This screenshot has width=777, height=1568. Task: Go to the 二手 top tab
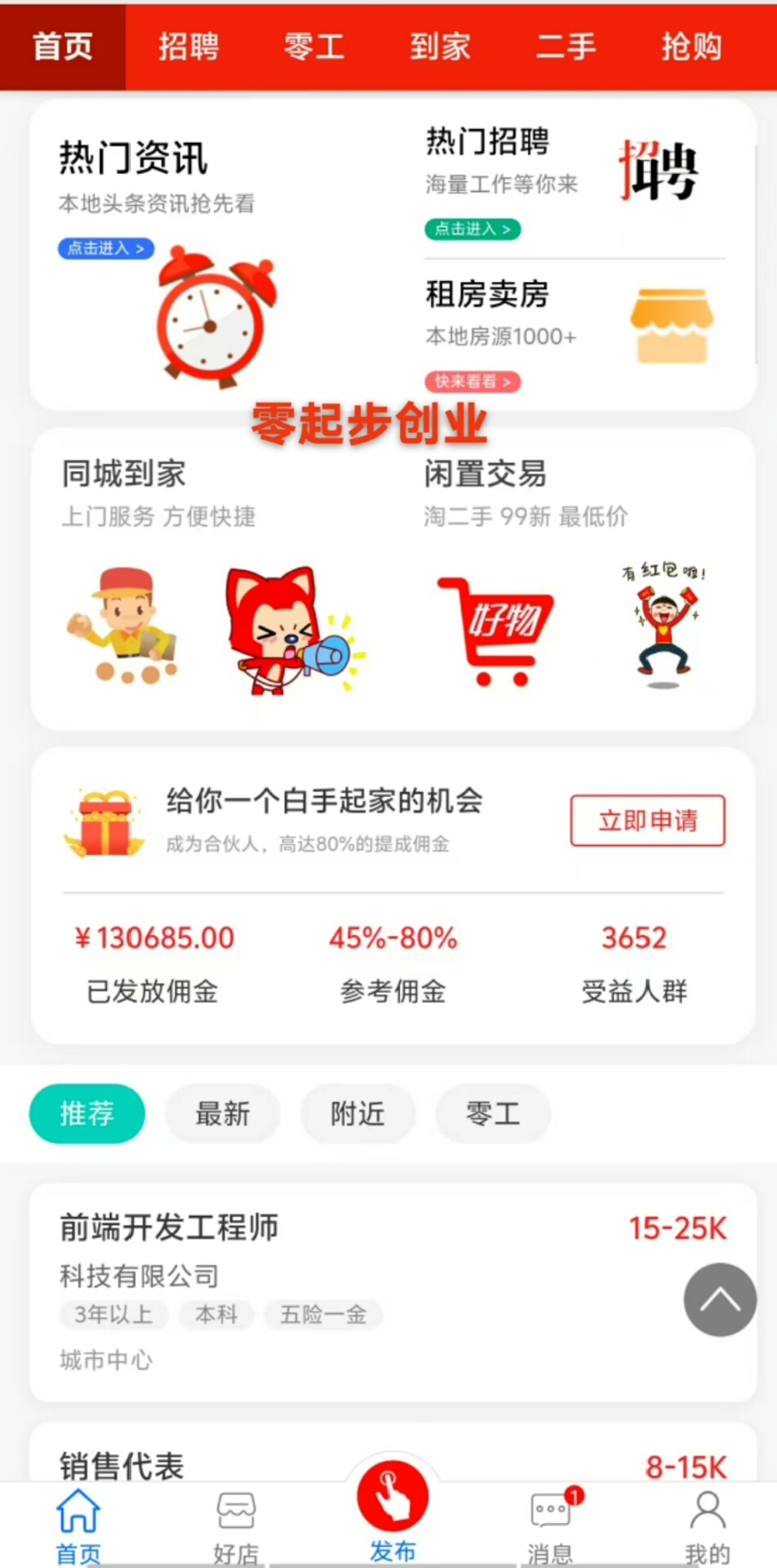(566, 47)
